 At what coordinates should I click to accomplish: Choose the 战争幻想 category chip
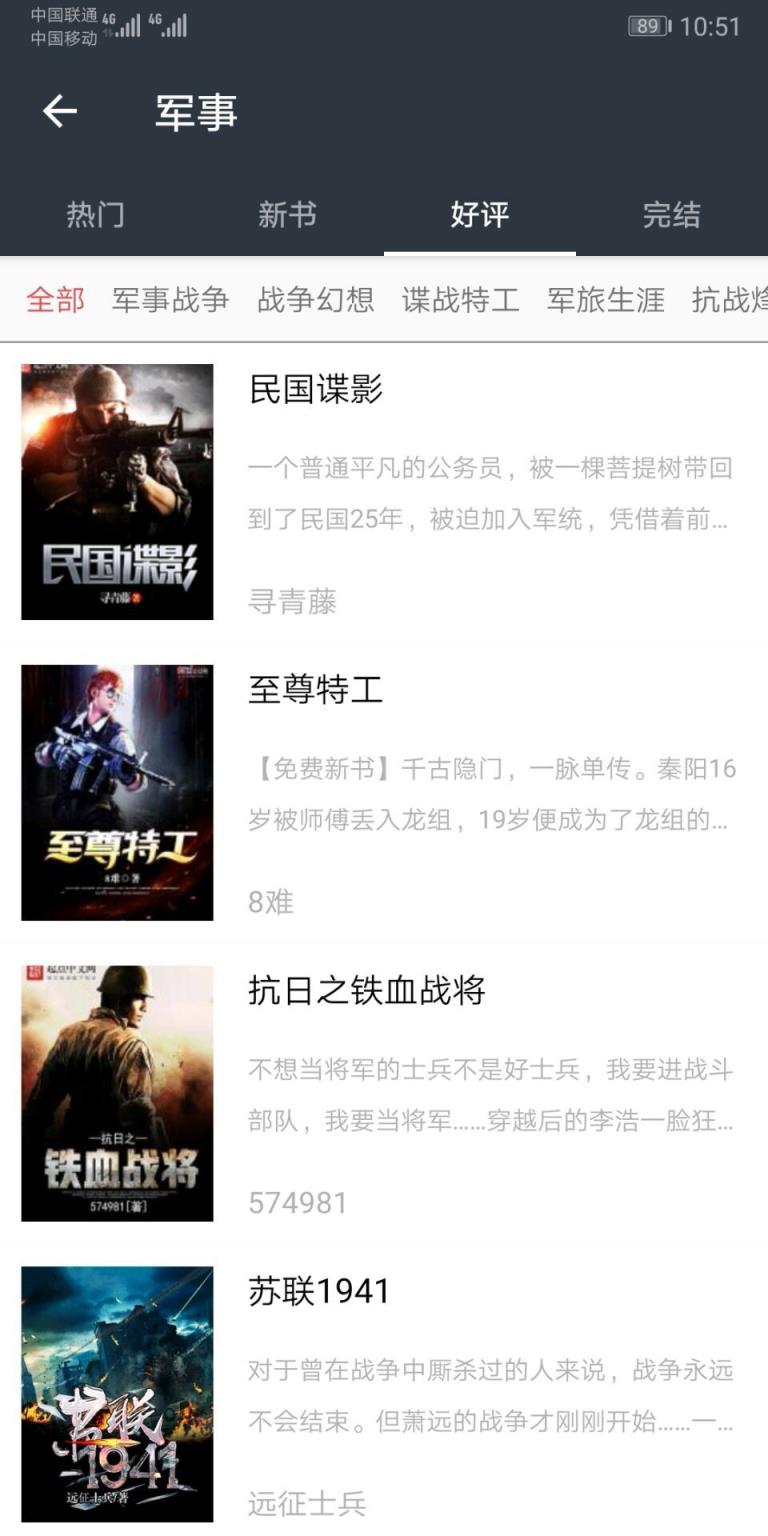point(313,298)
